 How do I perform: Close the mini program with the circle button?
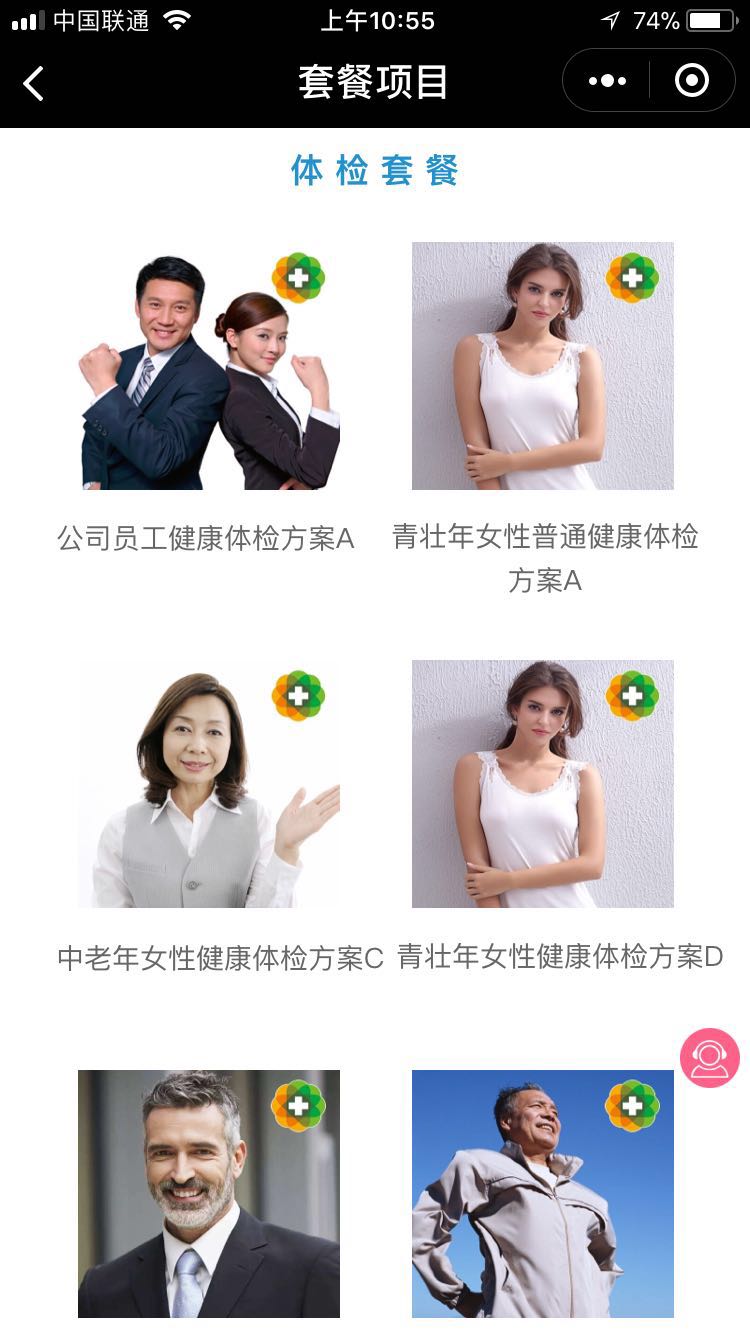tap(692, 81)
